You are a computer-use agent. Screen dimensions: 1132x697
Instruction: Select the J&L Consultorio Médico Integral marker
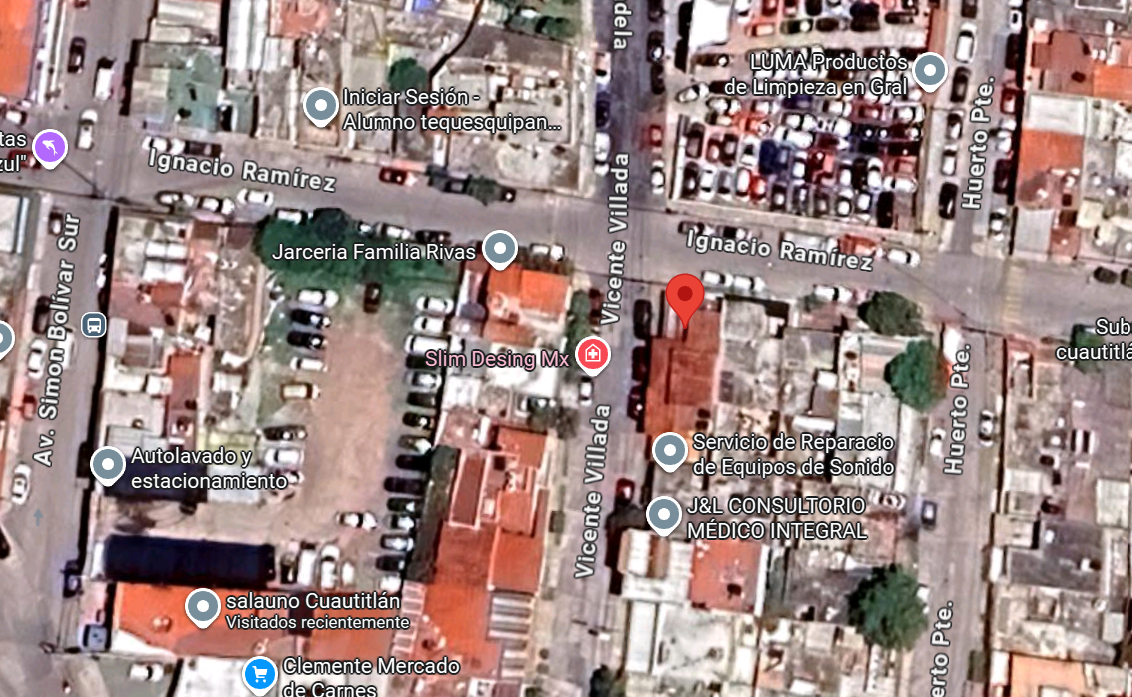click(x=663, y=515)
